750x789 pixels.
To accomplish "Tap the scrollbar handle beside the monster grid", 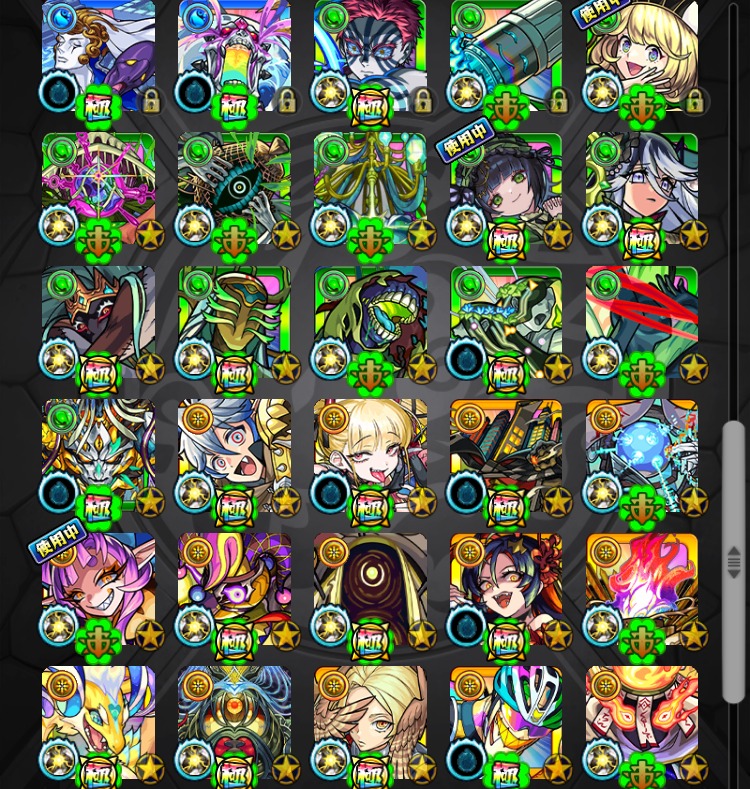I will (x=734, y=561).
